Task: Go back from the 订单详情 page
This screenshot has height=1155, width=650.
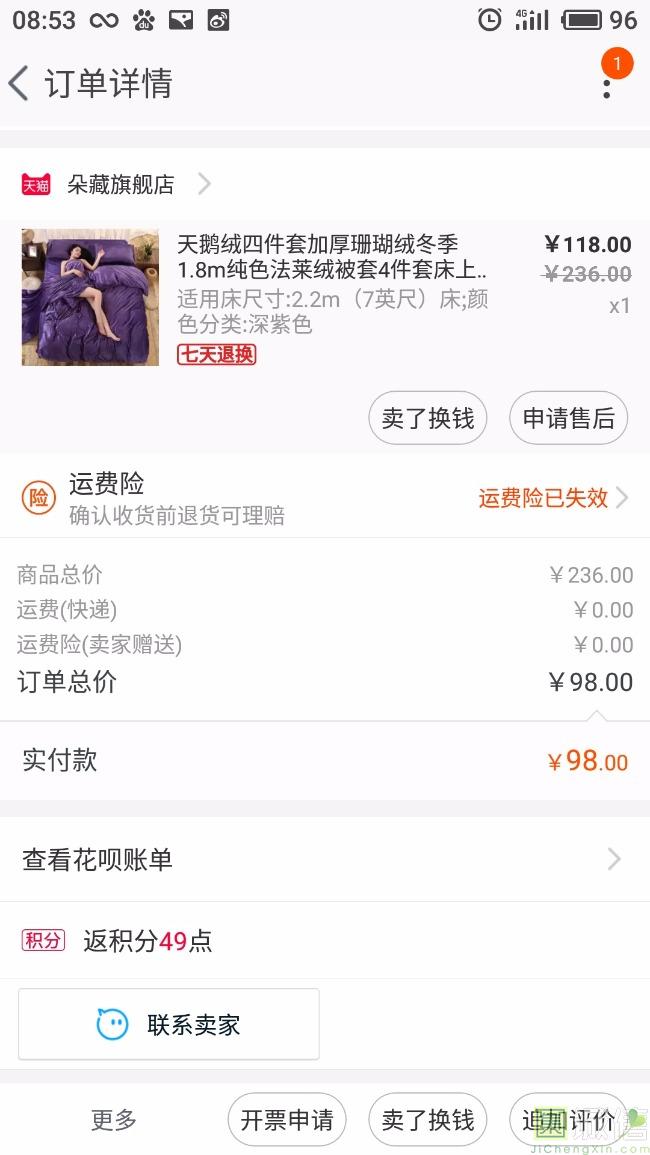Action: [x=18, y=83]
